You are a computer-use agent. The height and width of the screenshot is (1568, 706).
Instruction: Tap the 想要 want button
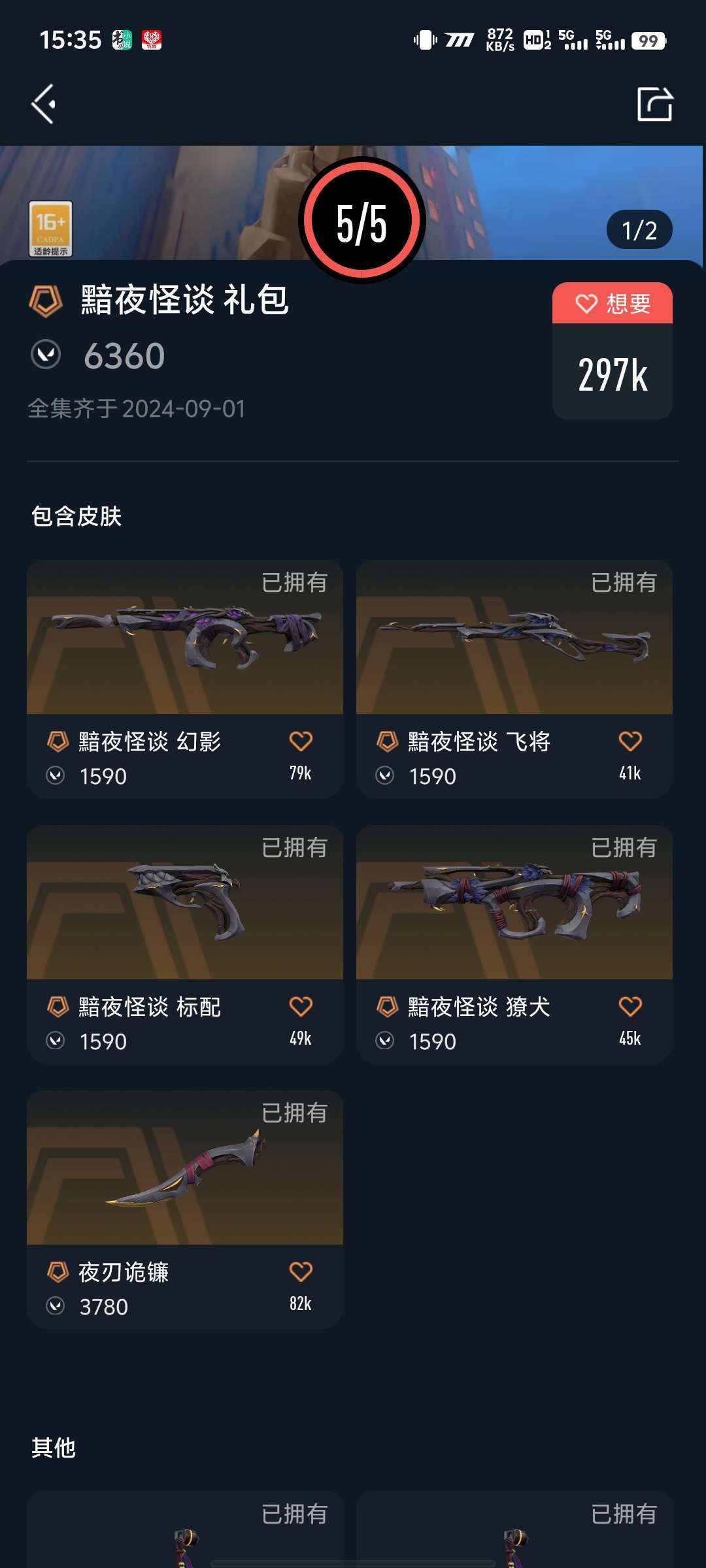point(613,304)
